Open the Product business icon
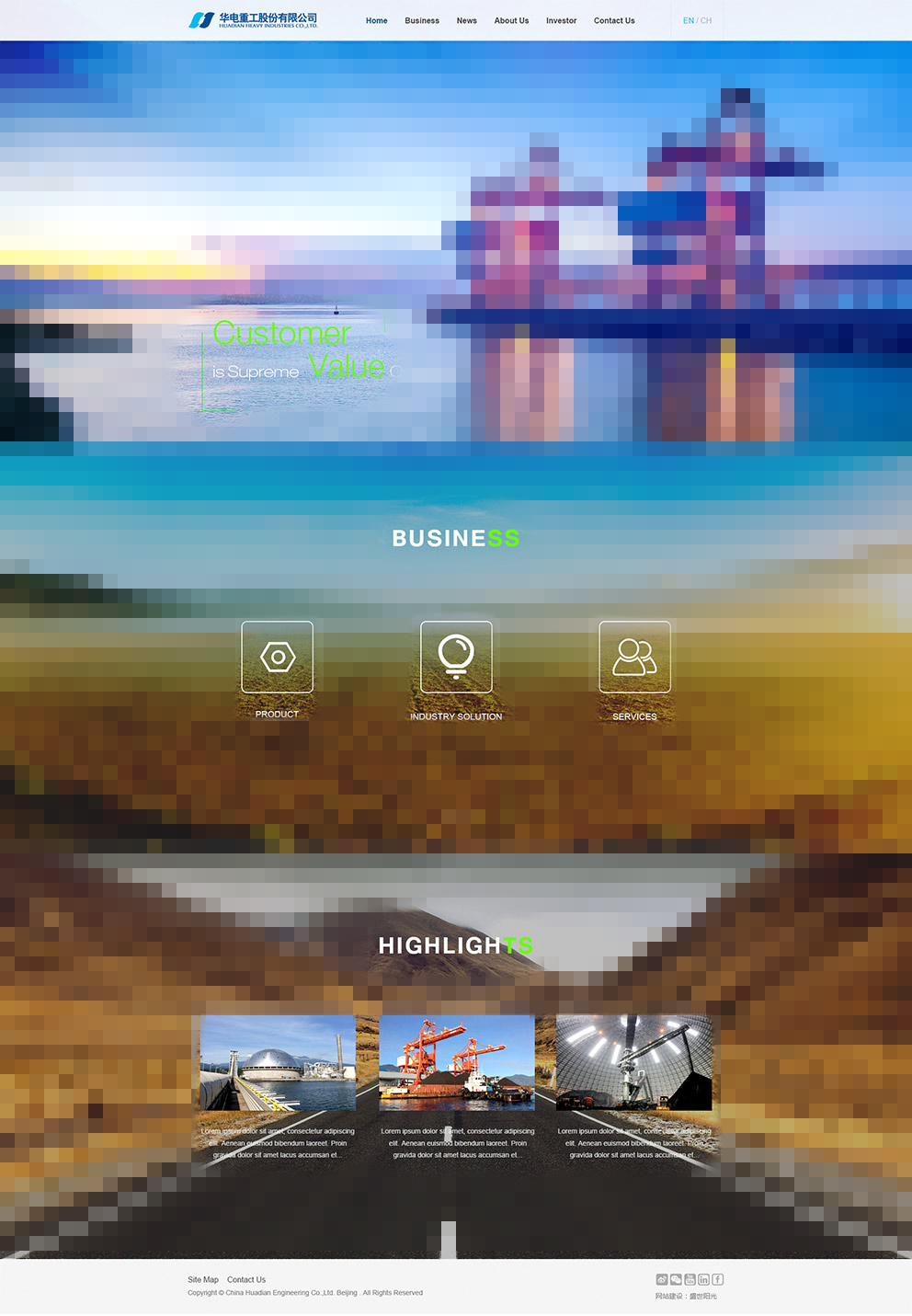This screenshot has height=1316, width=912. click(277, 658)
